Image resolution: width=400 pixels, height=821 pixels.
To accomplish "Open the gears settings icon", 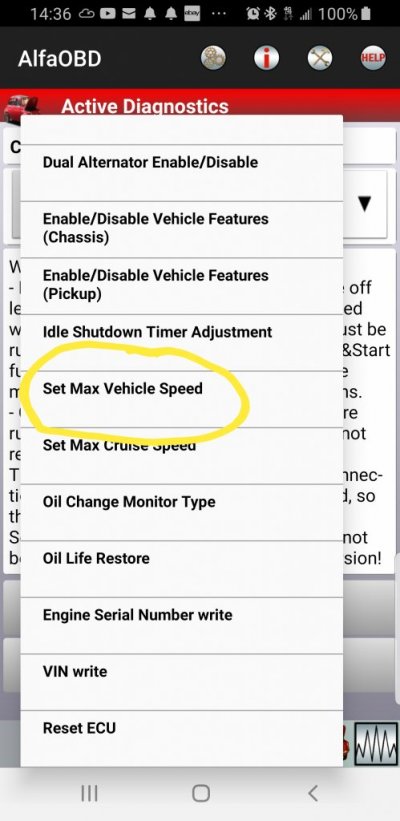I will pyautogui.click(x=213, y=58).
